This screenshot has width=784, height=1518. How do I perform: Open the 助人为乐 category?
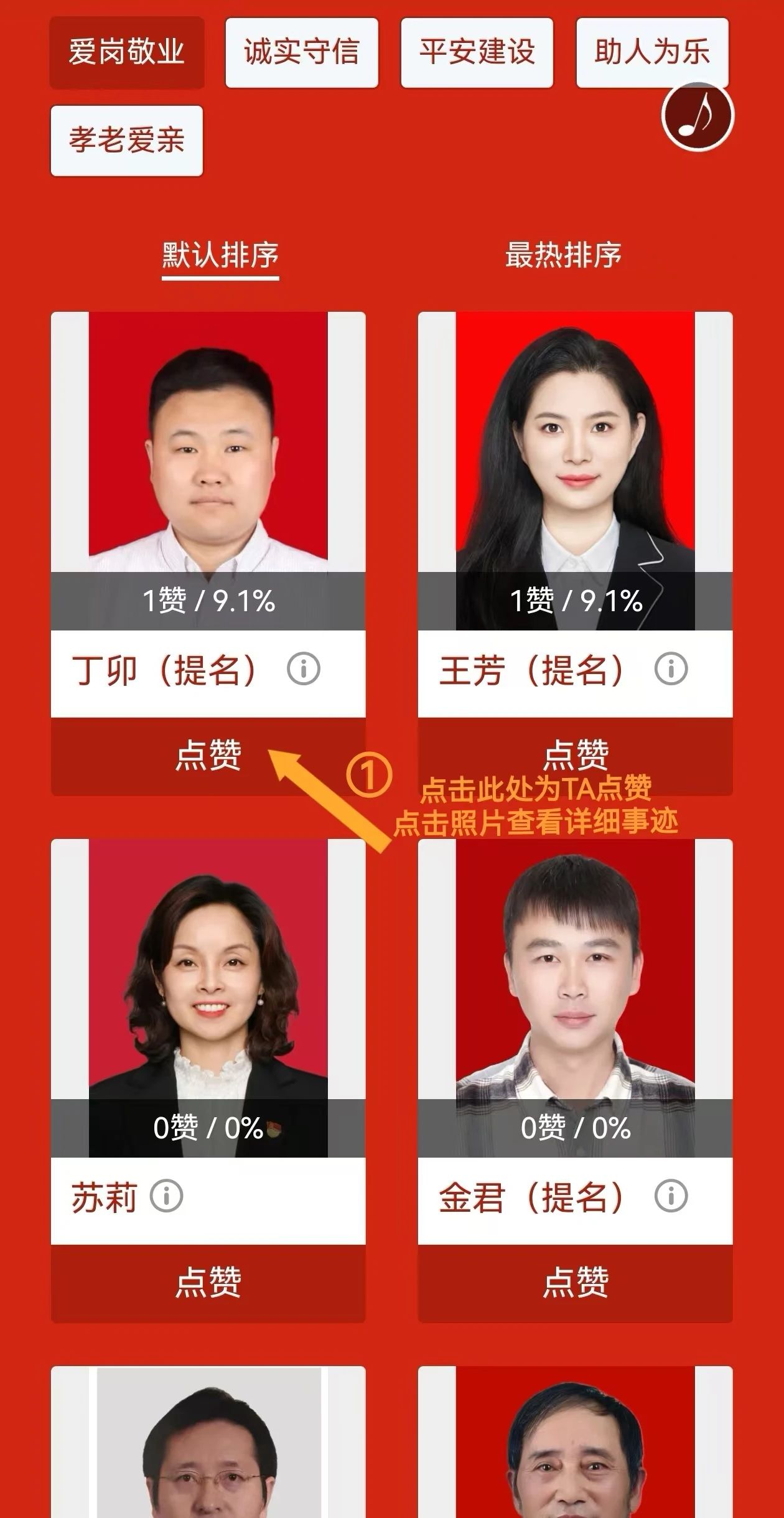tap(651, 52)
